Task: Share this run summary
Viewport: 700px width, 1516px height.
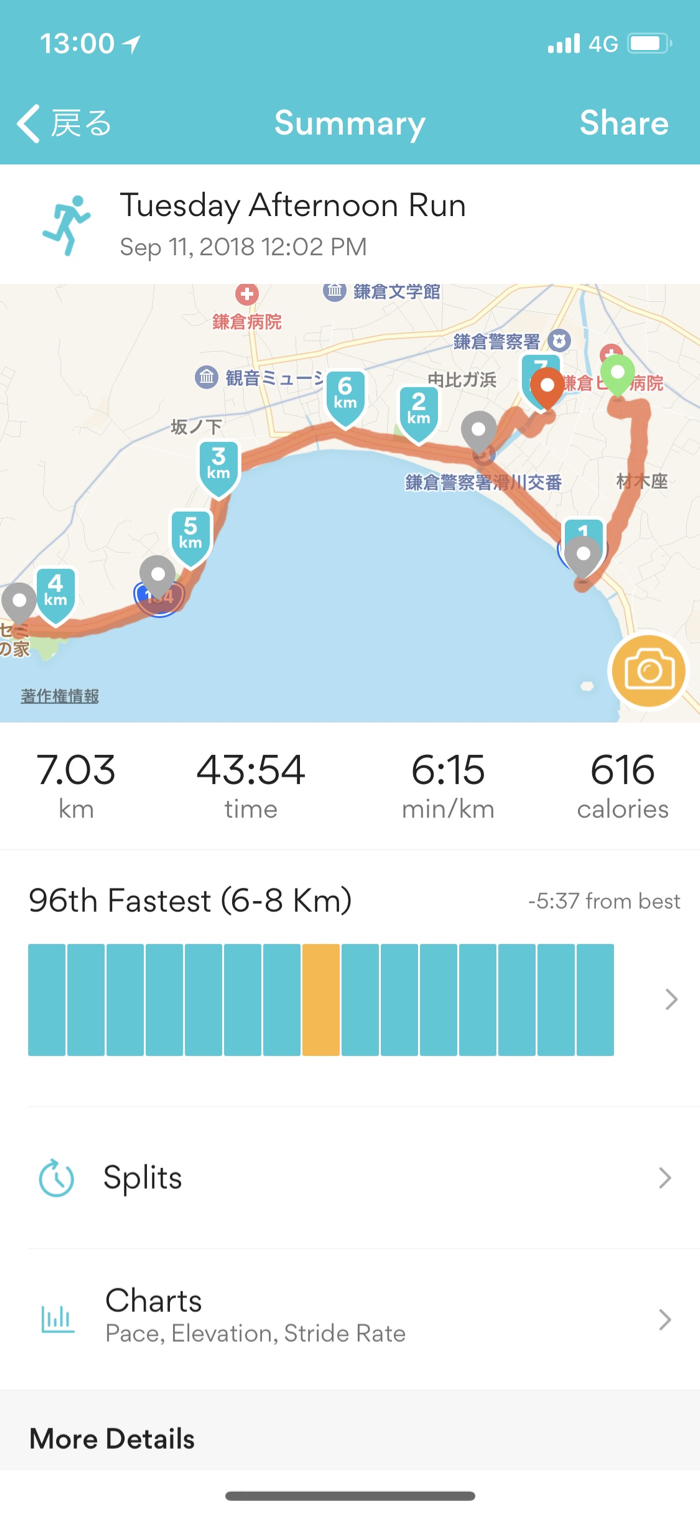Action: point(623,123)
